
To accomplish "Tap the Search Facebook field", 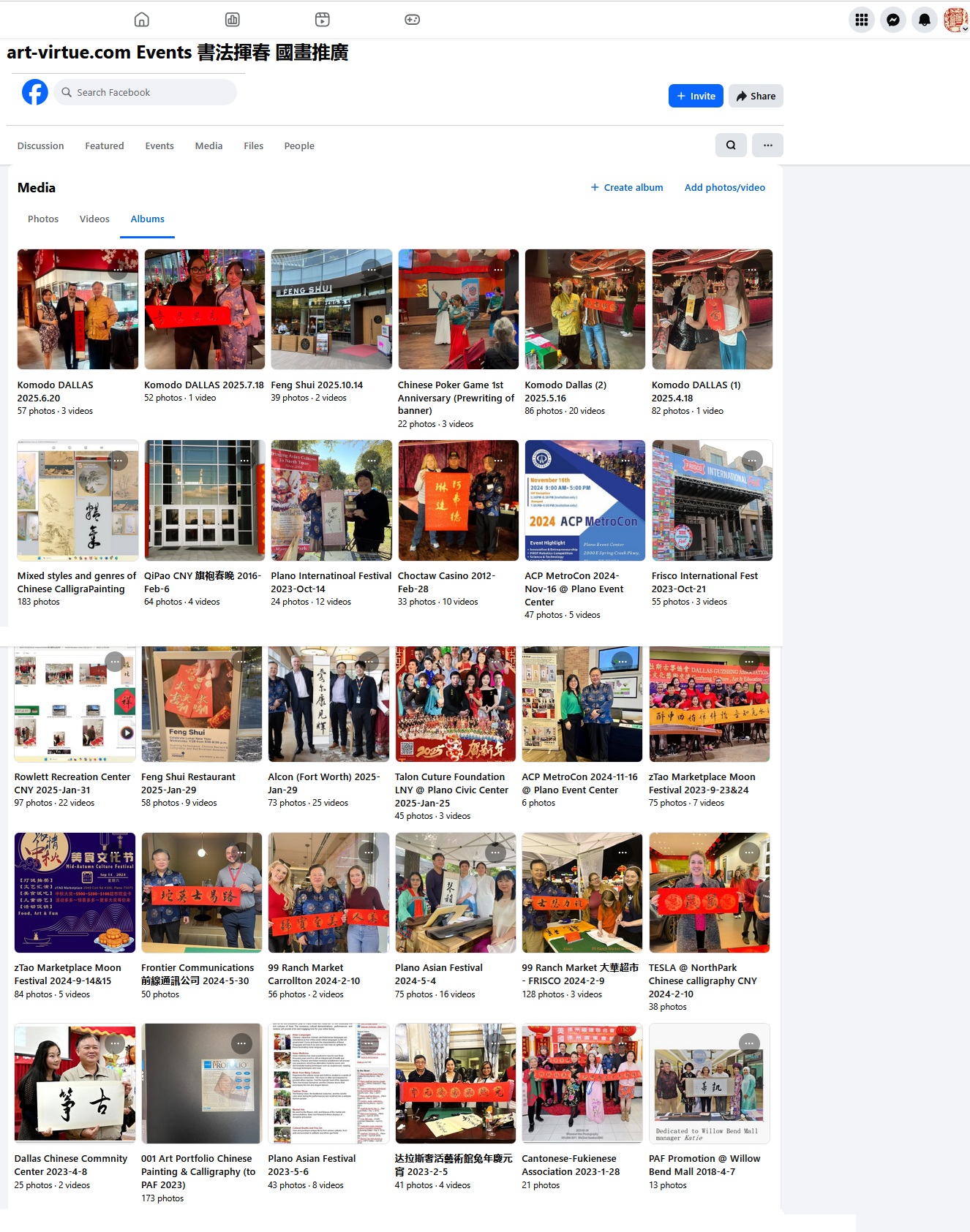I will click(145, 92).
